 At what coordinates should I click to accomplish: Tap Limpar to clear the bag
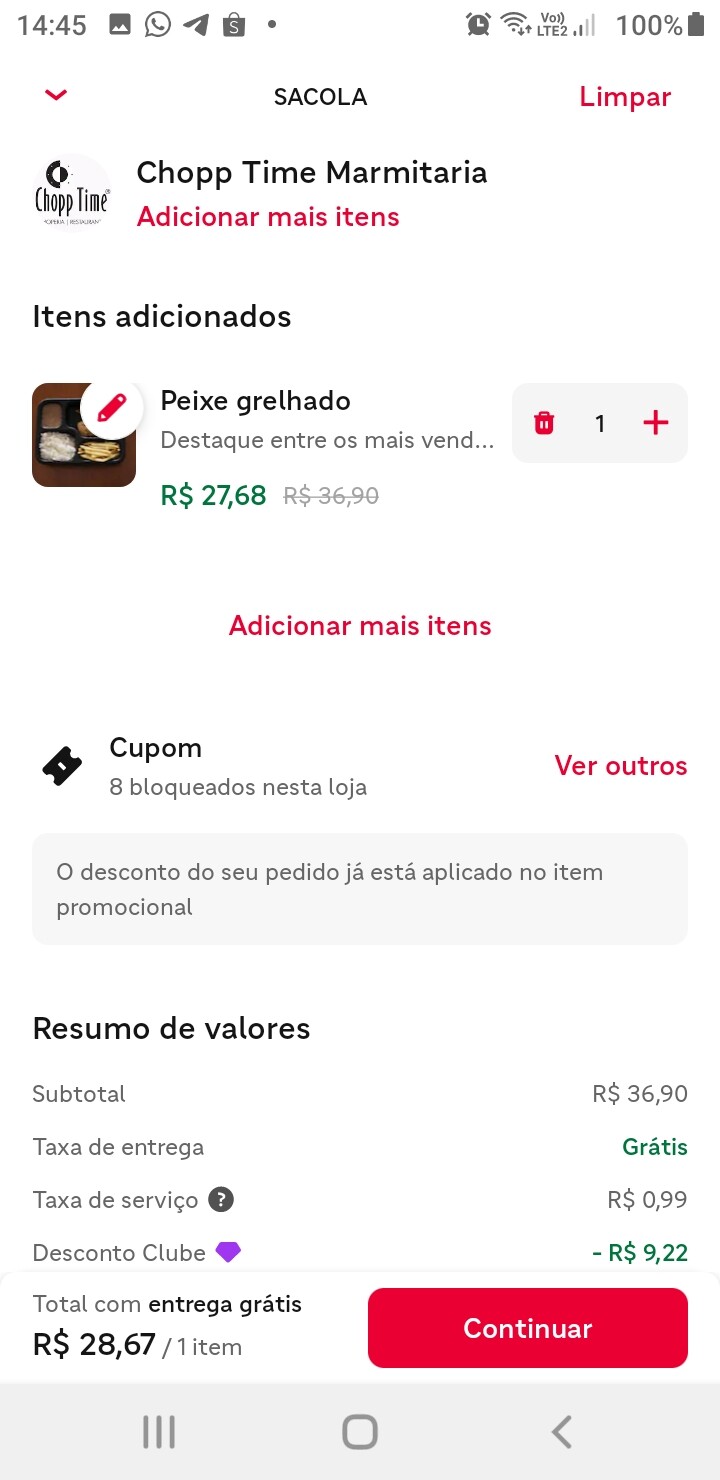[x=625, y=97]
